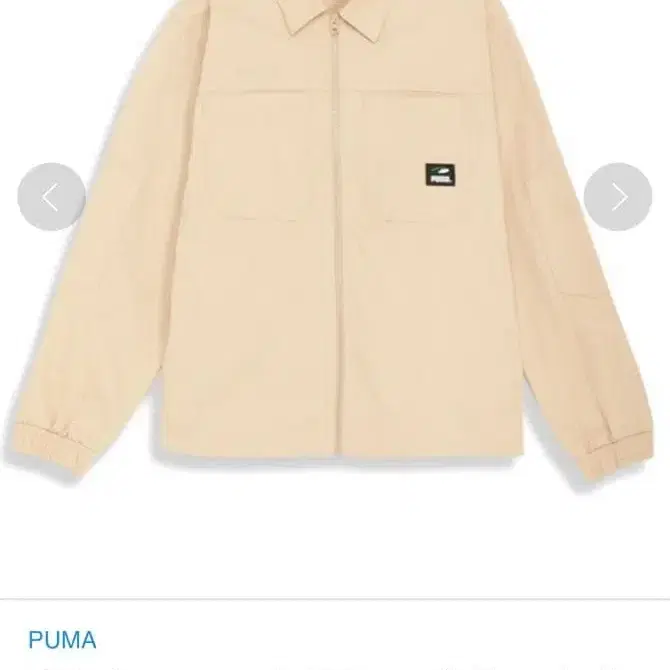The width and height of the screenshot is (670, 670).
Task: Go to the previous product image
Action: coord(51,197)
